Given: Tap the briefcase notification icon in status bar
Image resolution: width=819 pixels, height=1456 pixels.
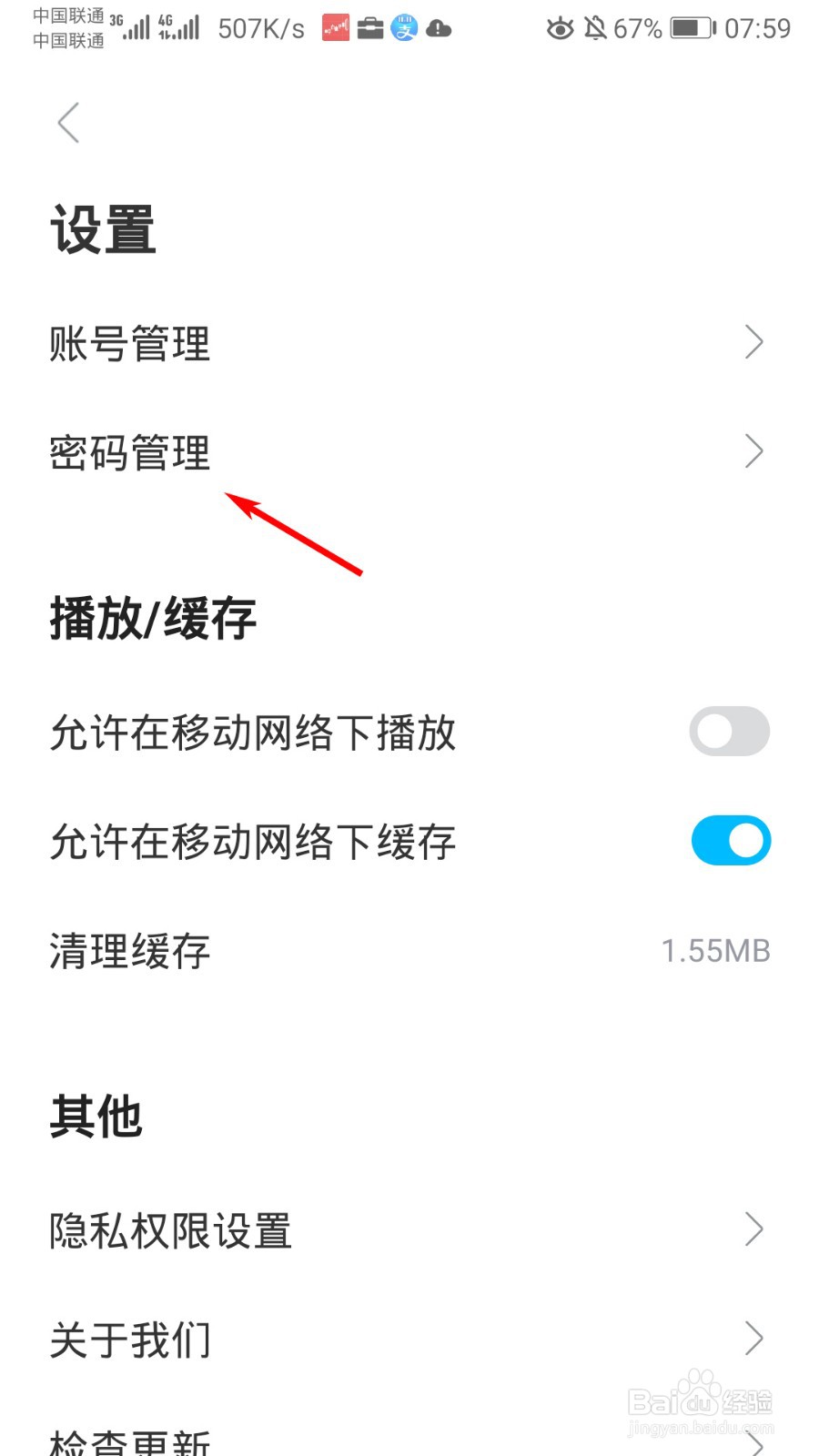Looking at the screenshot, I should coord(370,27).
